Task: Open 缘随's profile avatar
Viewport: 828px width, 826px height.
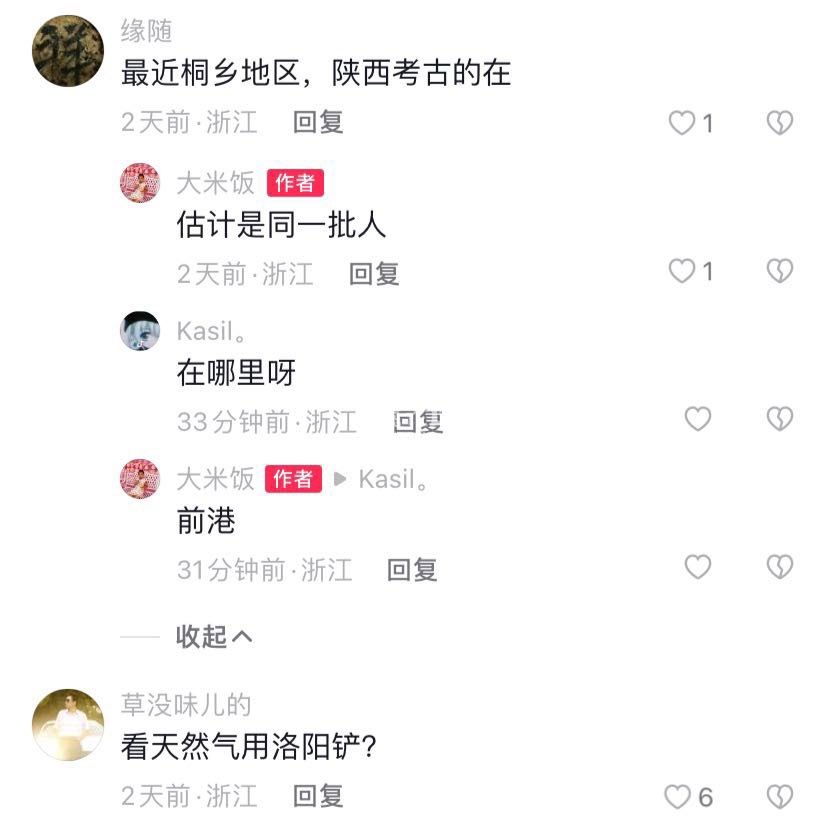Action: click(x=67, y=50)
